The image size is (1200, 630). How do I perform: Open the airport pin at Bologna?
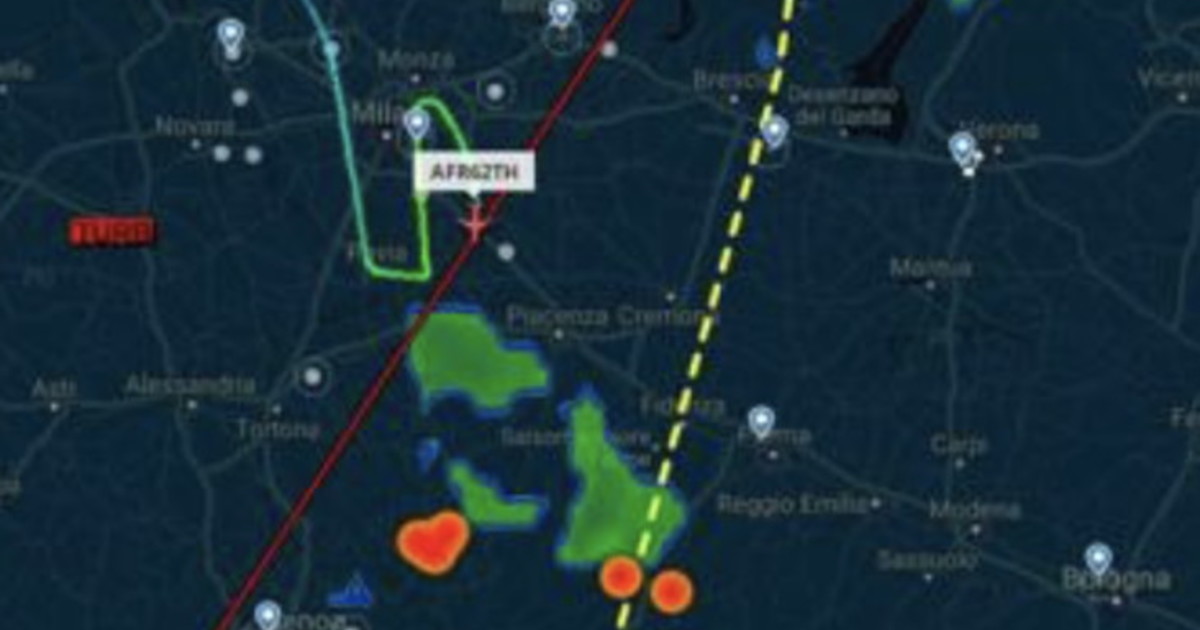click(1098, 558)
